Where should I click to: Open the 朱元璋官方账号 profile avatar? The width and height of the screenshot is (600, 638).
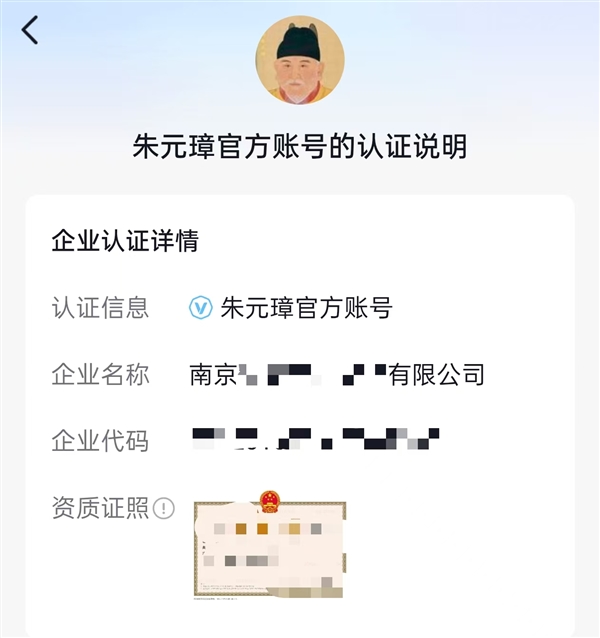click(x=300, y=60)
